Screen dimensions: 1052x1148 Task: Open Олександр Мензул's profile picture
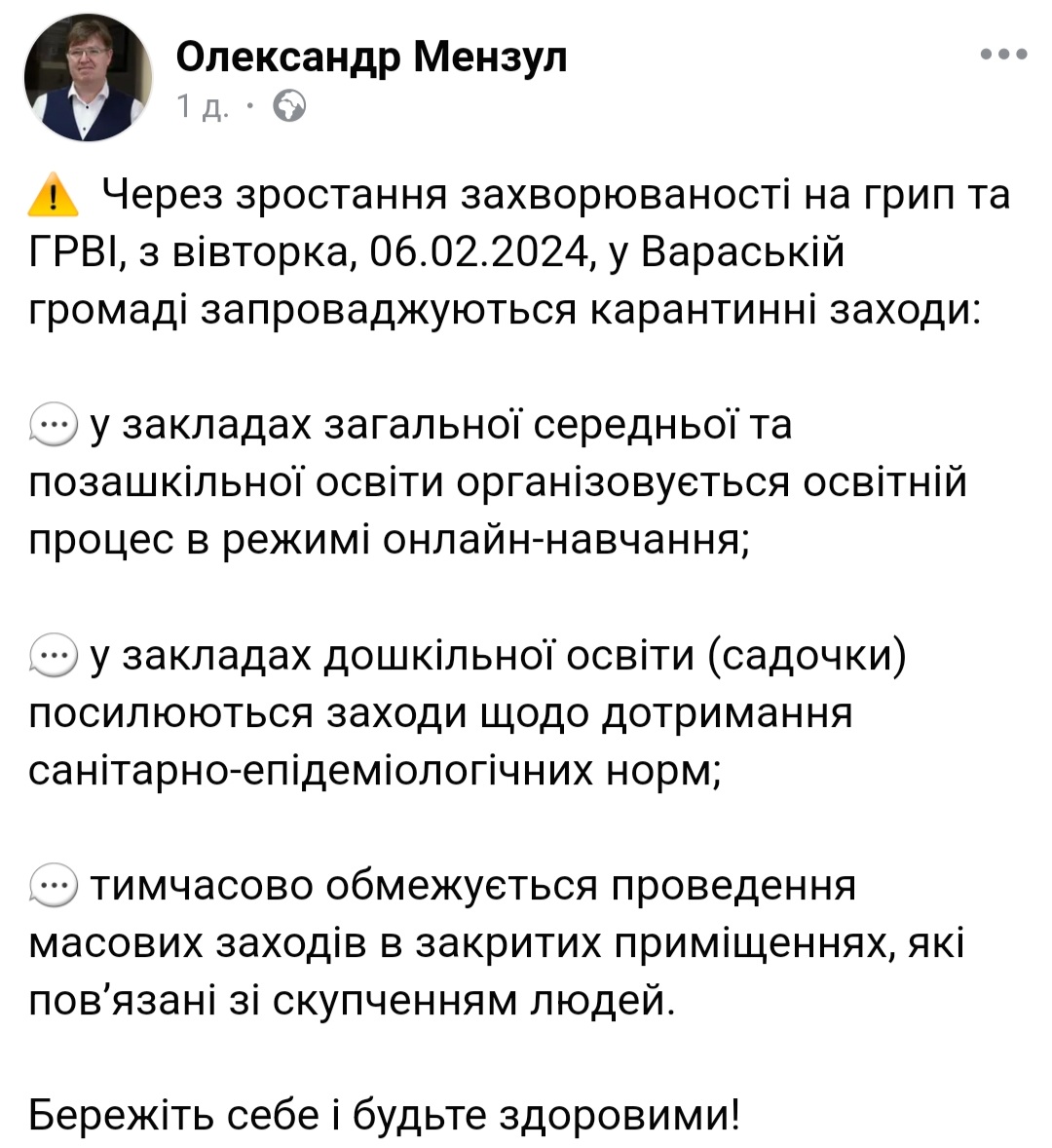point(88,79)
